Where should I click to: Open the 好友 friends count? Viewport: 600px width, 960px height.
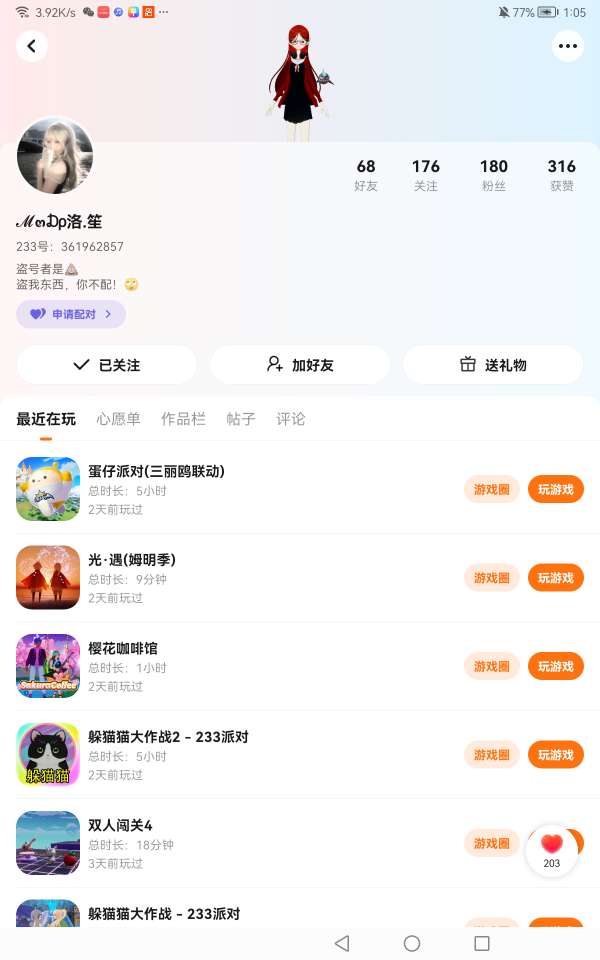coord(366,174)
